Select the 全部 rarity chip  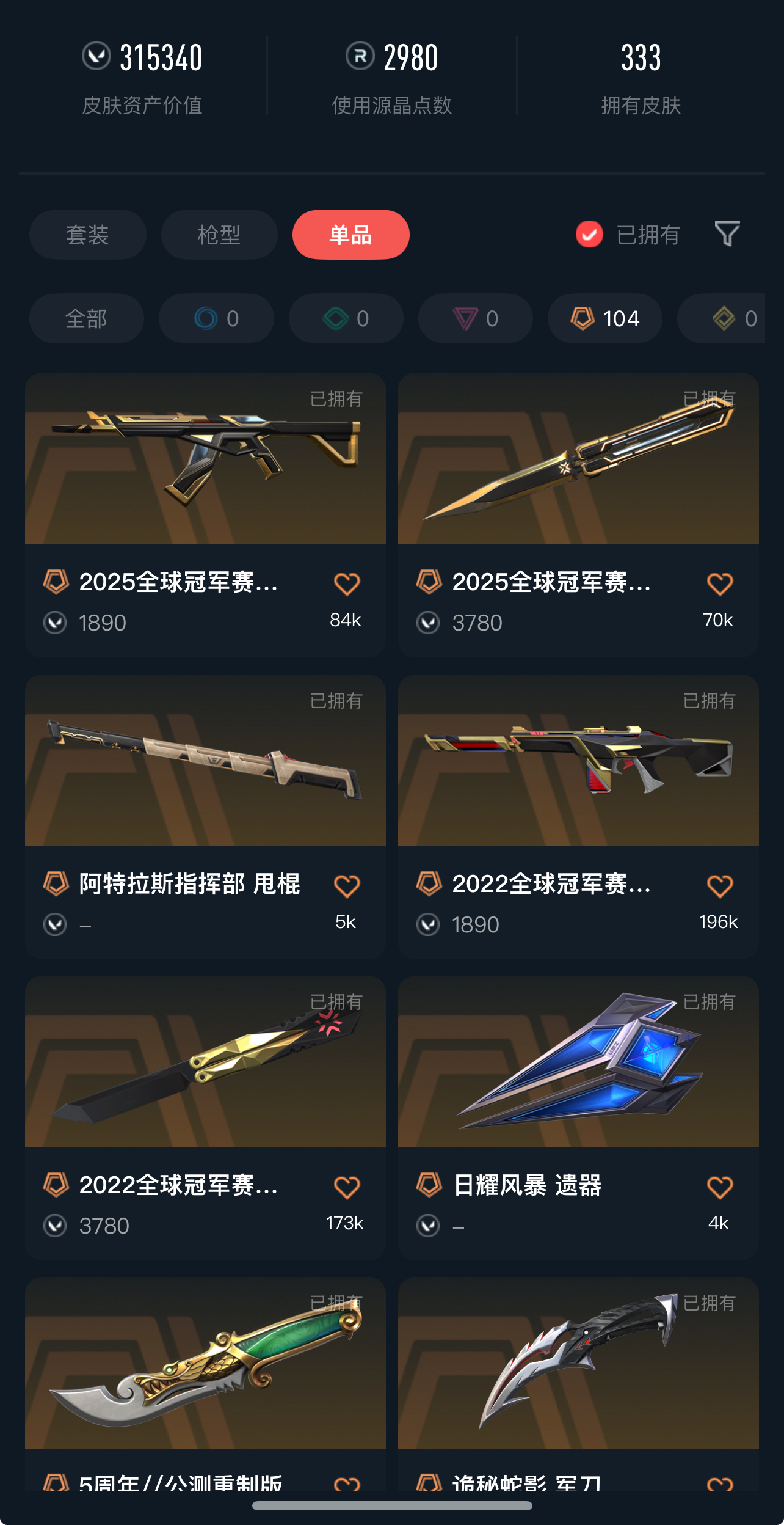coord(87,318)
